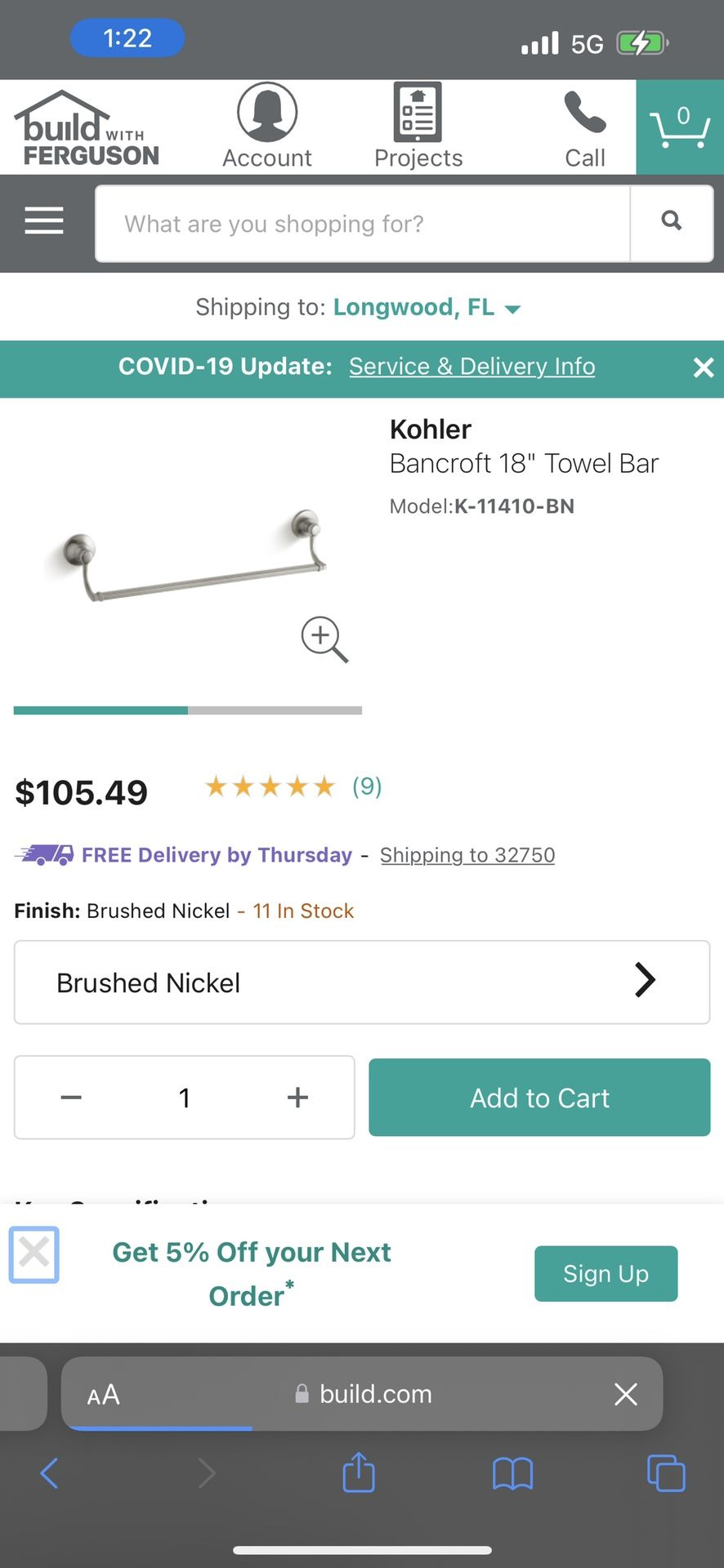Screen dimensions: 724x1568
Task: Open the hamburger menu
Action: click(x=44, y=220)
